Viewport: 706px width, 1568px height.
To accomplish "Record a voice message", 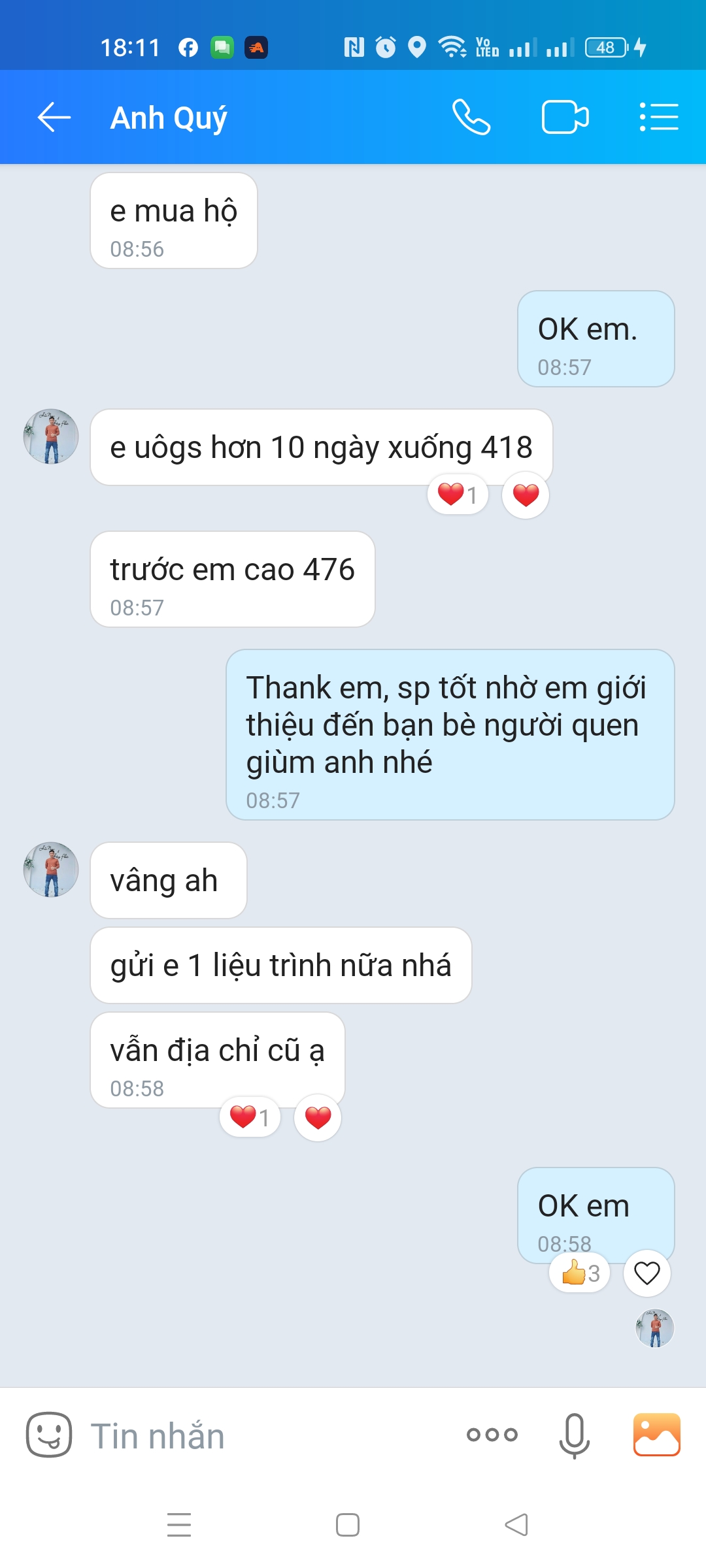I will coord(574,1435).
